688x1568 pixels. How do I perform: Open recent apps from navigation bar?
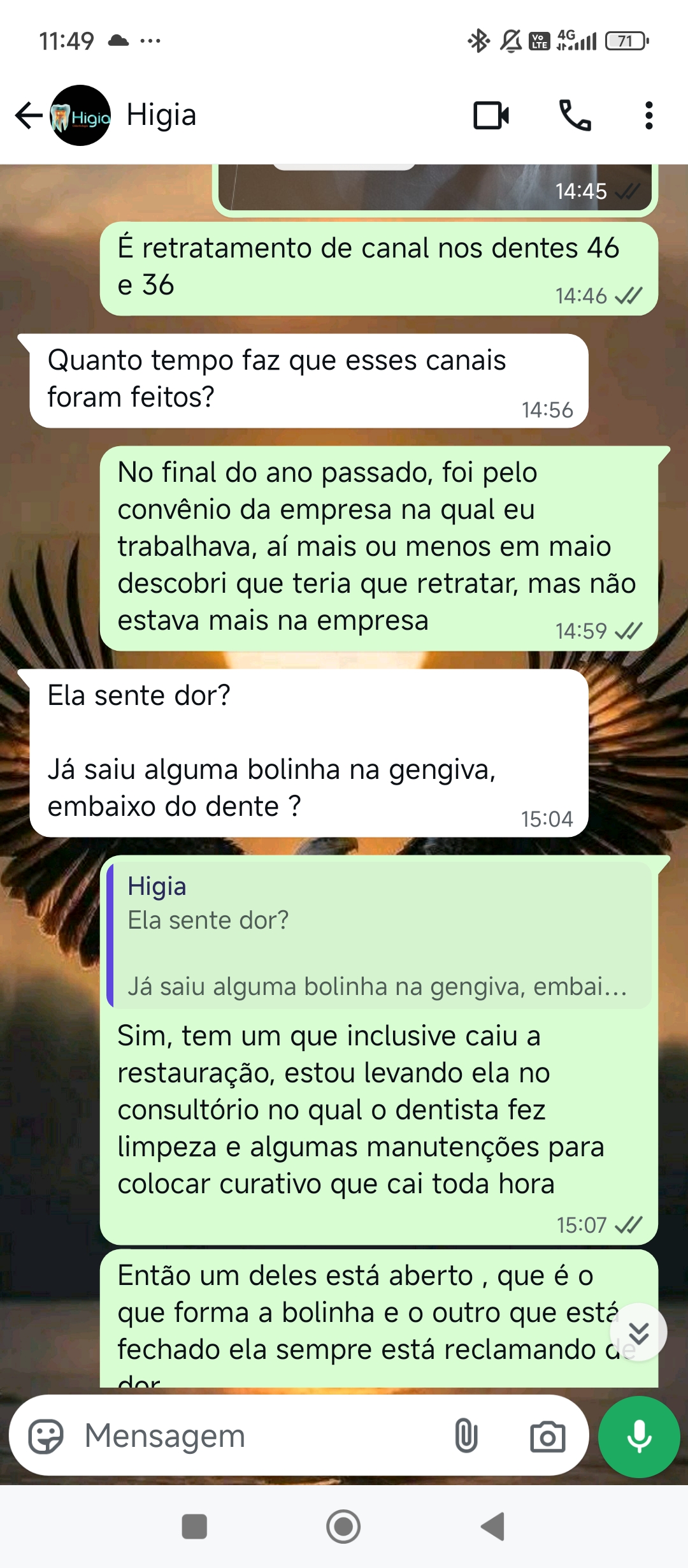(194, 1527)
